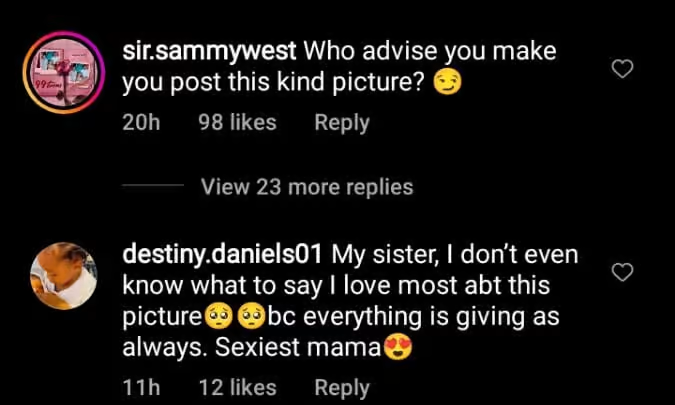Like sir.sammywest's comment
675x405 pixels.
point(623,69)
